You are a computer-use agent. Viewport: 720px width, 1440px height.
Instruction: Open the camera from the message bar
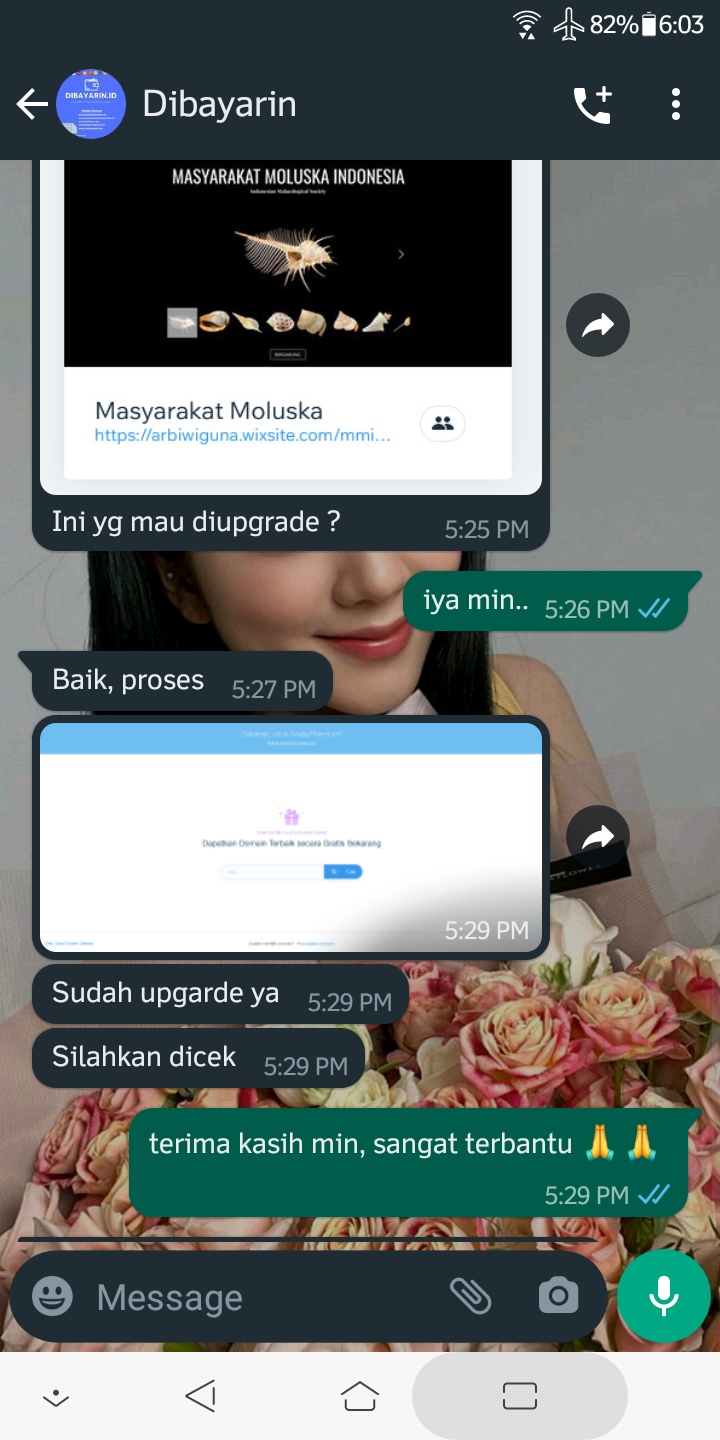[558, 1297]
